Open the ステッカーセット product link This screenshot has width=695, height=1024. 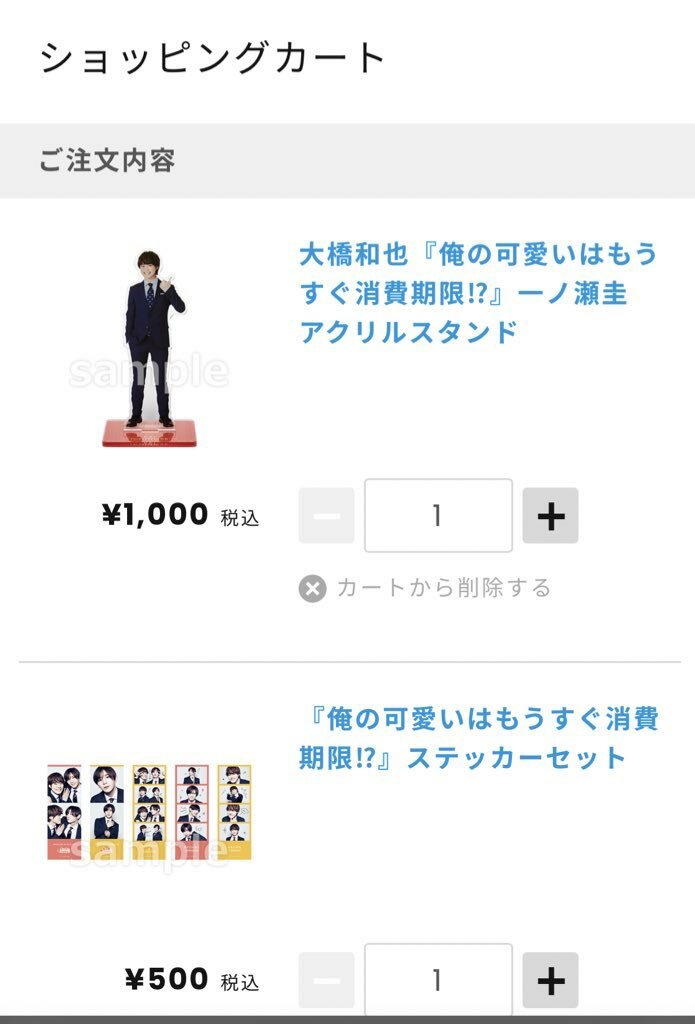click(x=478, y=737)
